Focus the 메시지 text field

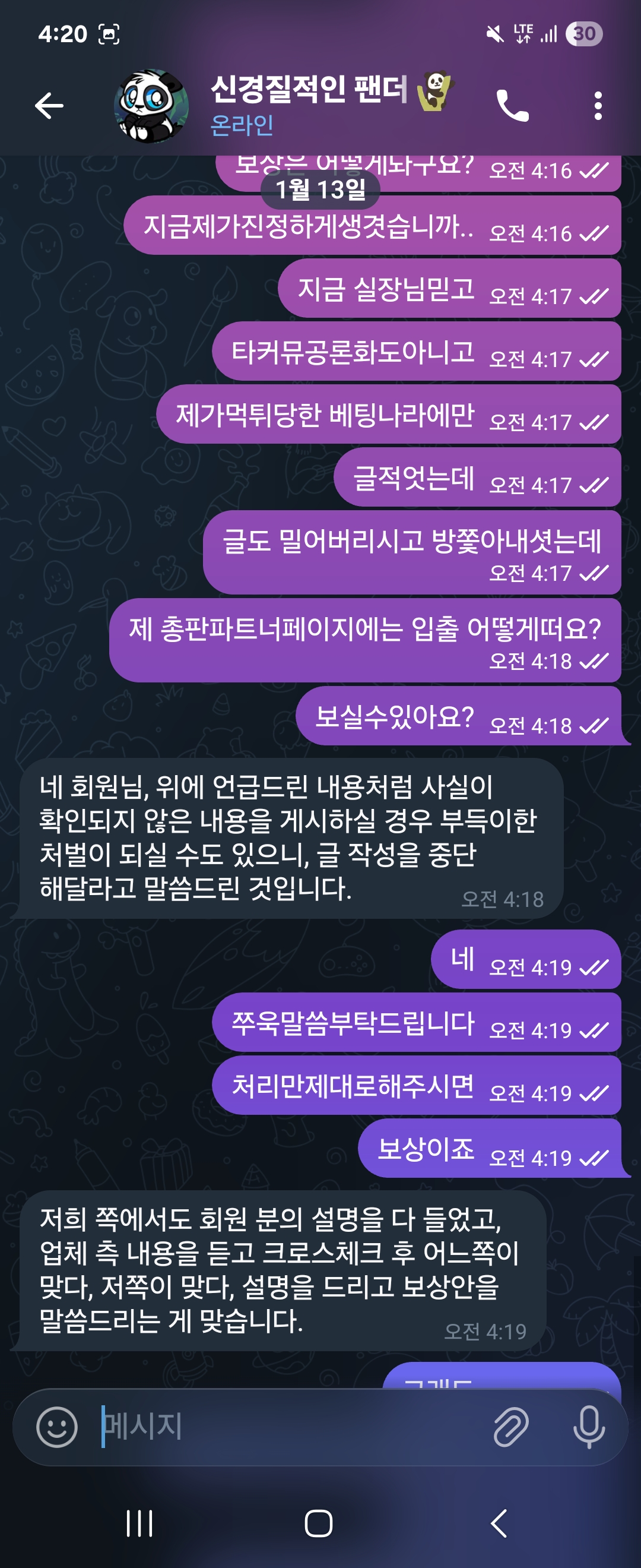click(x=292, y=1427)
